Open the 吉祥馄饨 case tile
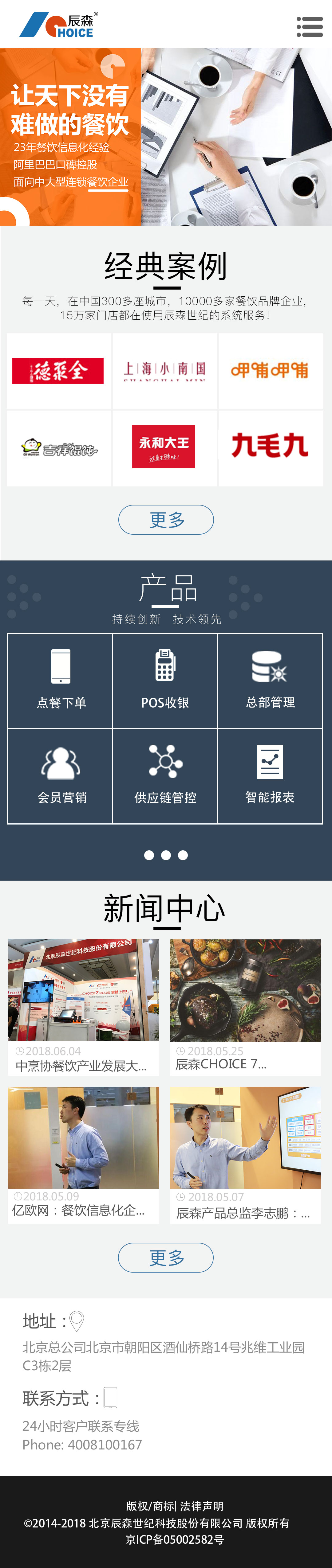The height and width of the screenshot is (1568, 332). [58, 448]
